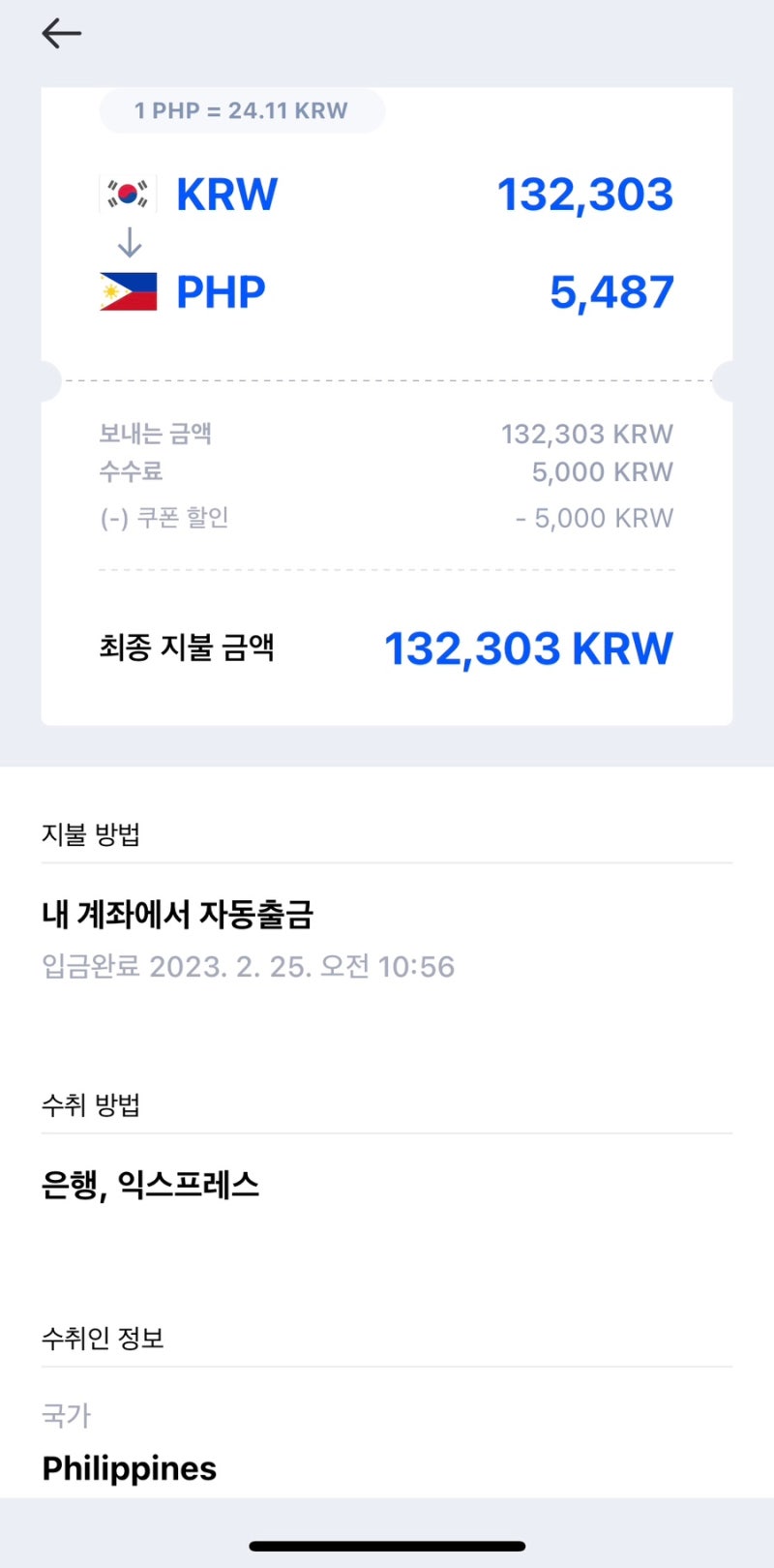Image resolution: width=774 pixels, height=1568 pixels.
Task: Toggle the 쿠폰 할인 discount row
Action: click(x=387, y=517)
